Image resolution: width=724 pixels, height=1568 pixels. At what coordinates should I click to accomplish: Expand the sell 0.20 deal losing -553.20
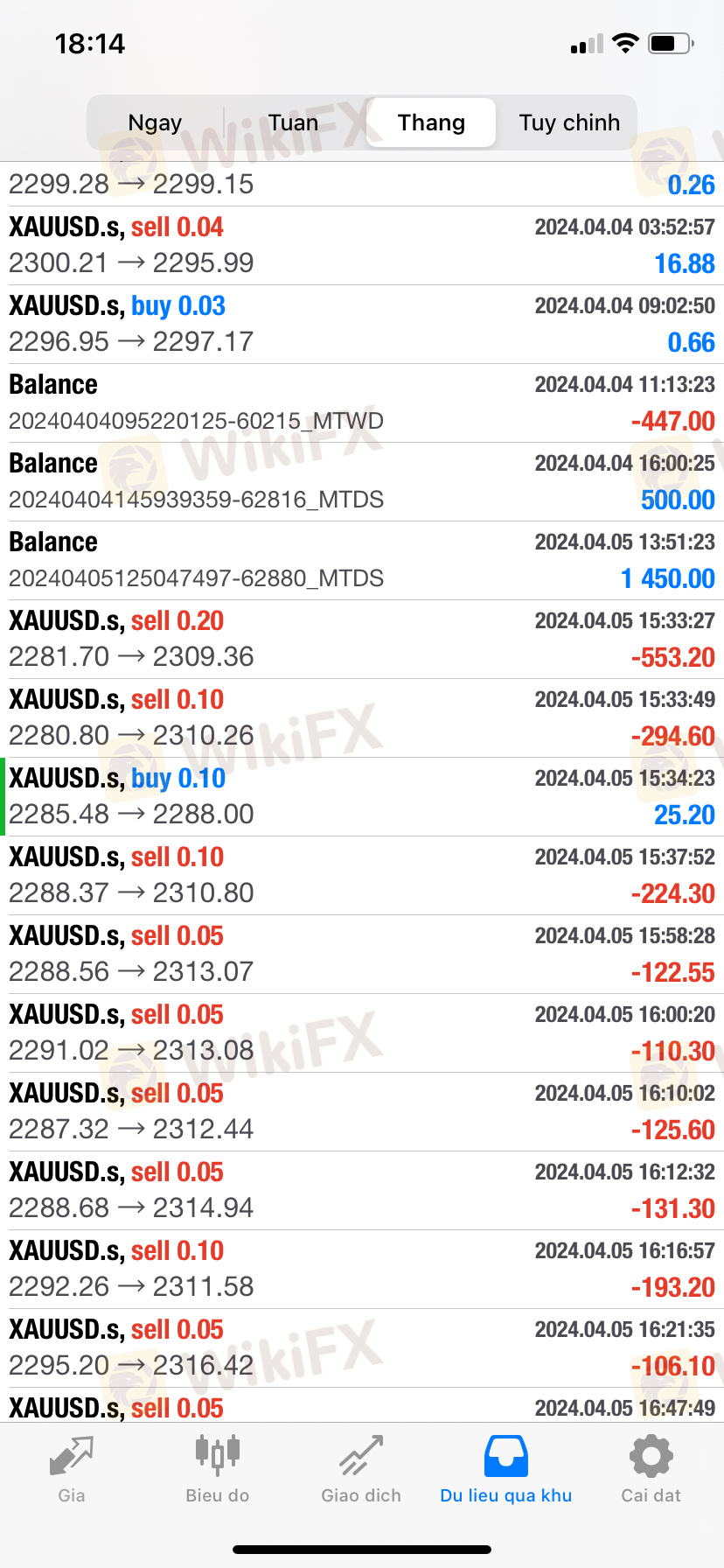point(362,640)
